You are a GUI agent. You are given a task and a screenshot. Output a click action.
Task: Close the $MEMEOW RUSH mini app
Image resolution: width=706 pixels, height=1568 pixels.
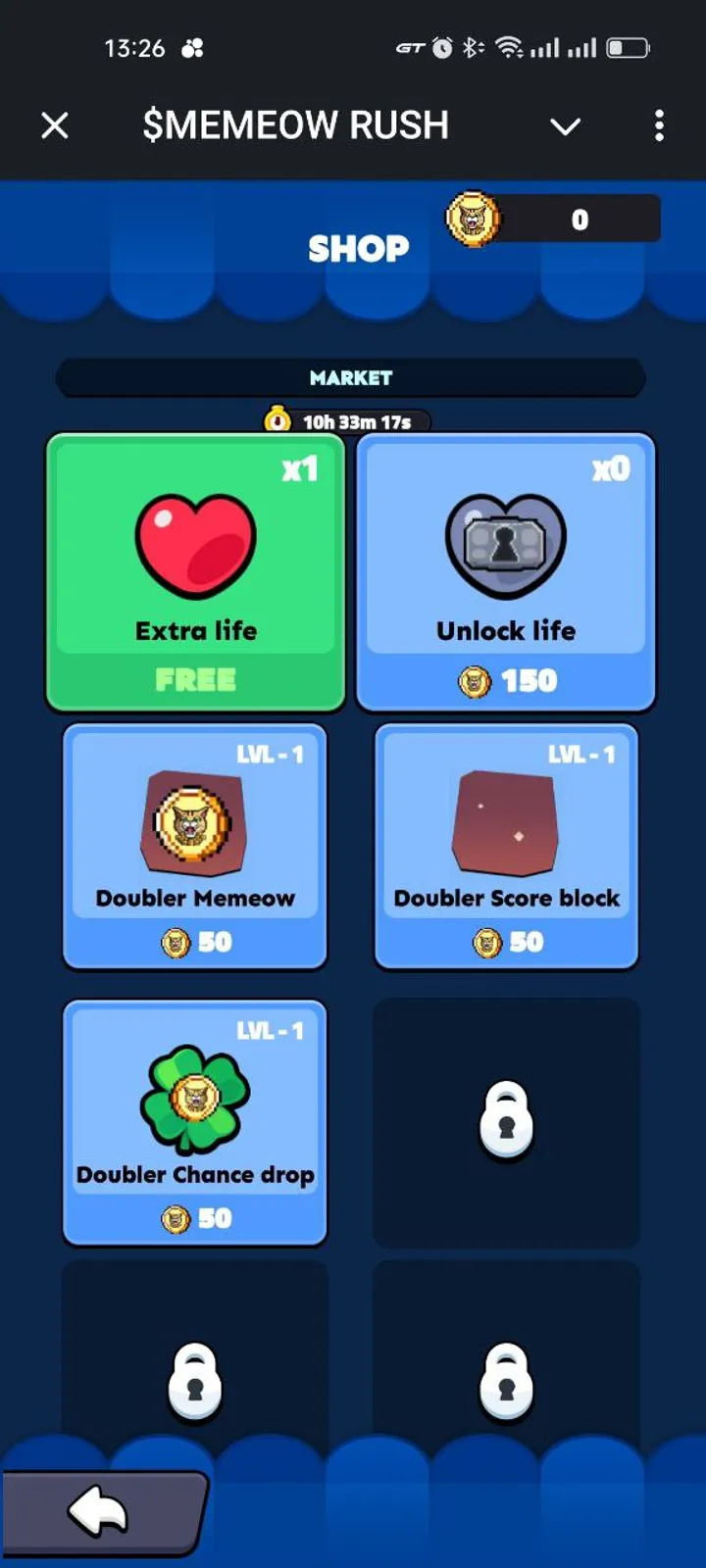click(55, 125)
